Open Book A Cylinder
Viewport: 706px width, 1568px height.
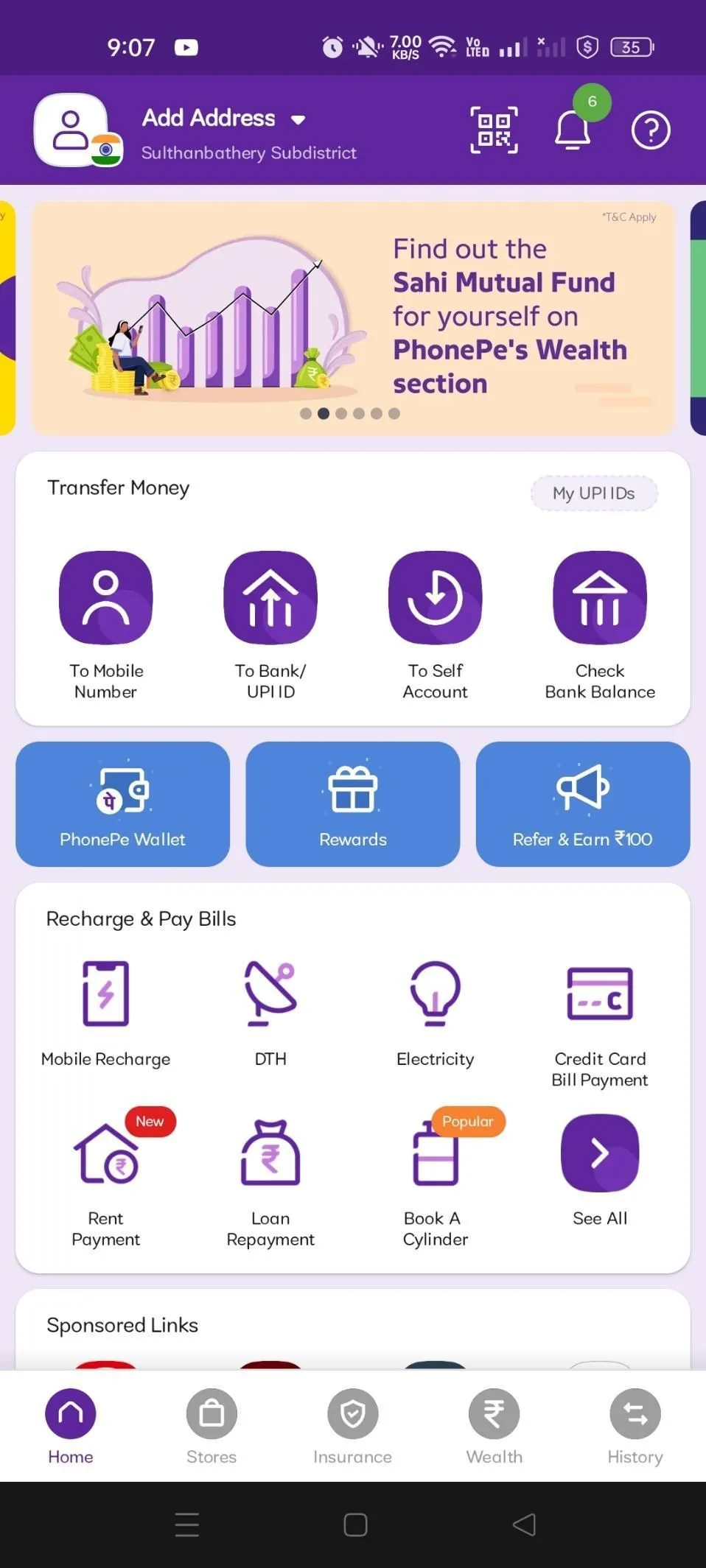(435, 1155)
